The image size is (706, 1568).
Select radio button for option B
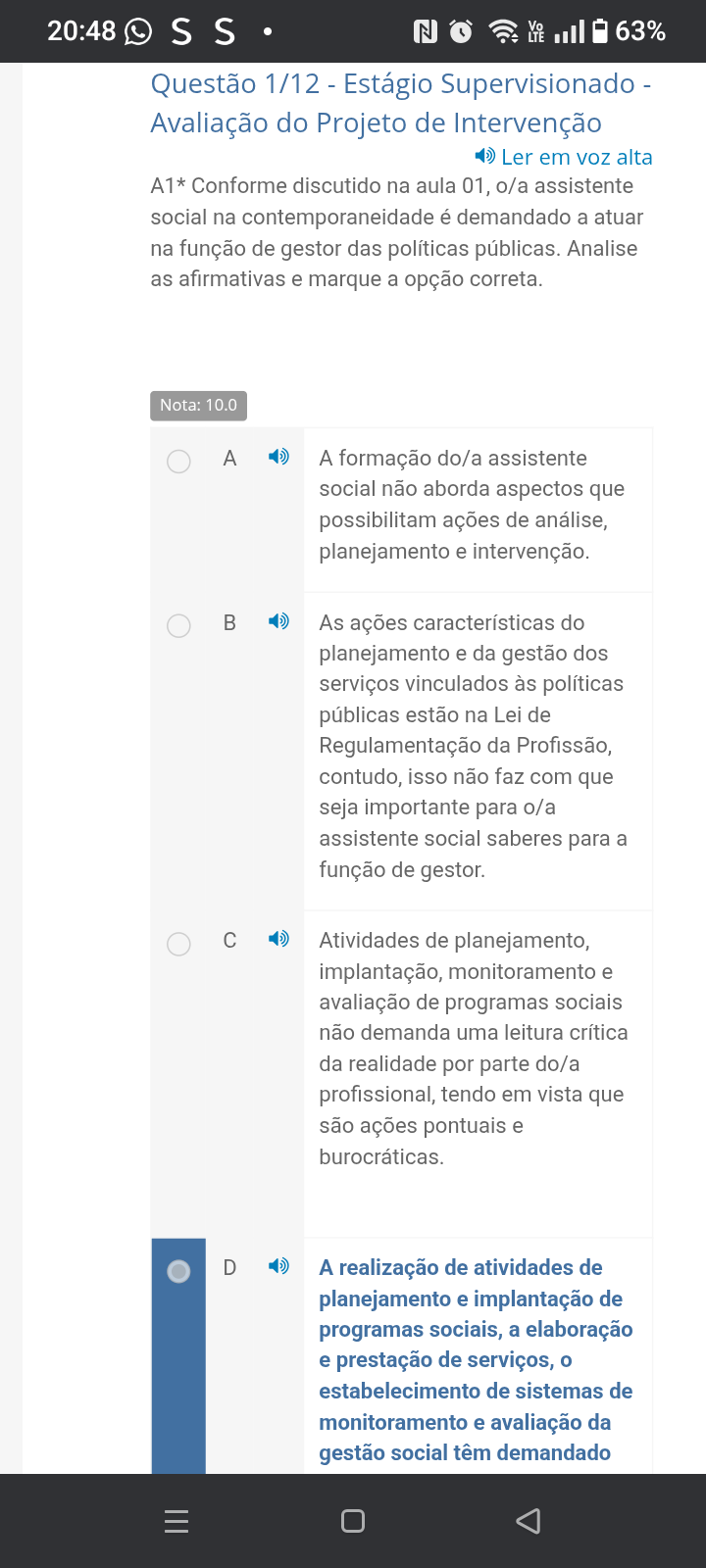point(178,625)
